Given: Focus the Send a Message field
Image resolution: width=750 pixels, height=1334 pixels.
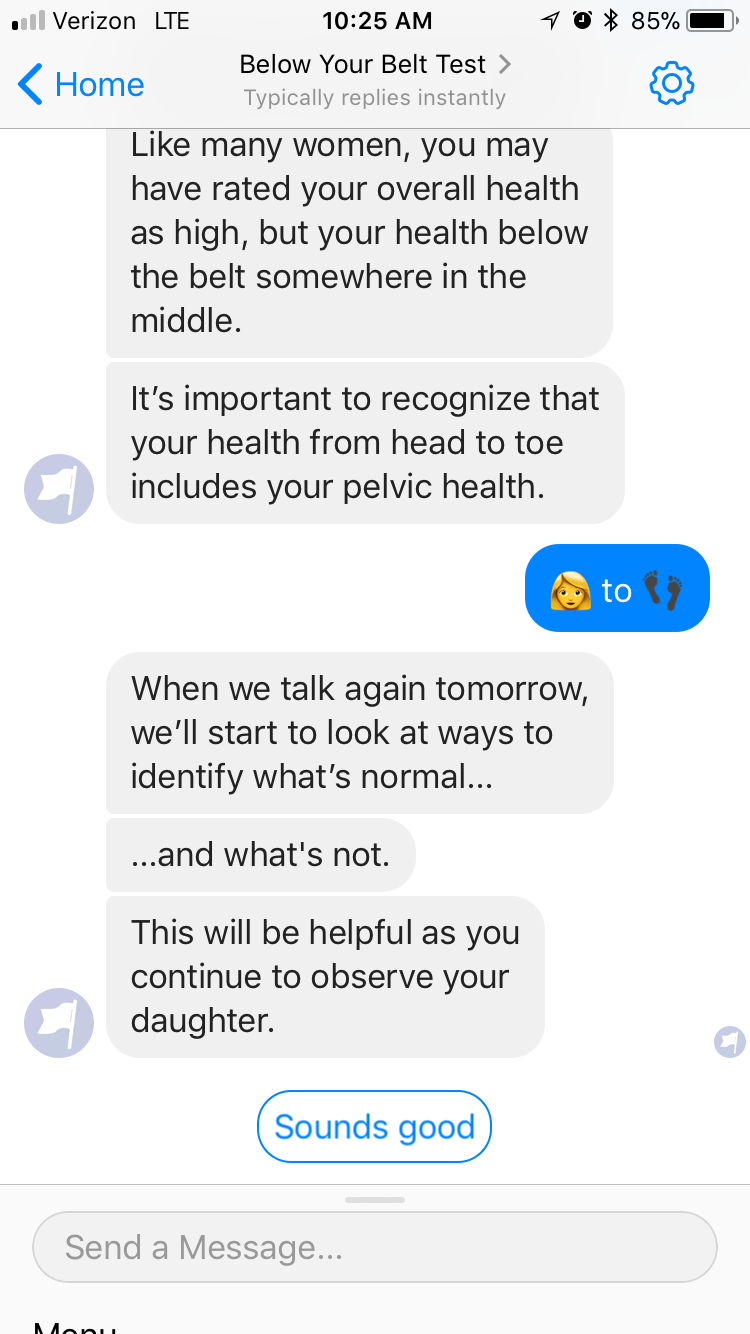Looking at the screenshot, I should tap(375, 1247).
